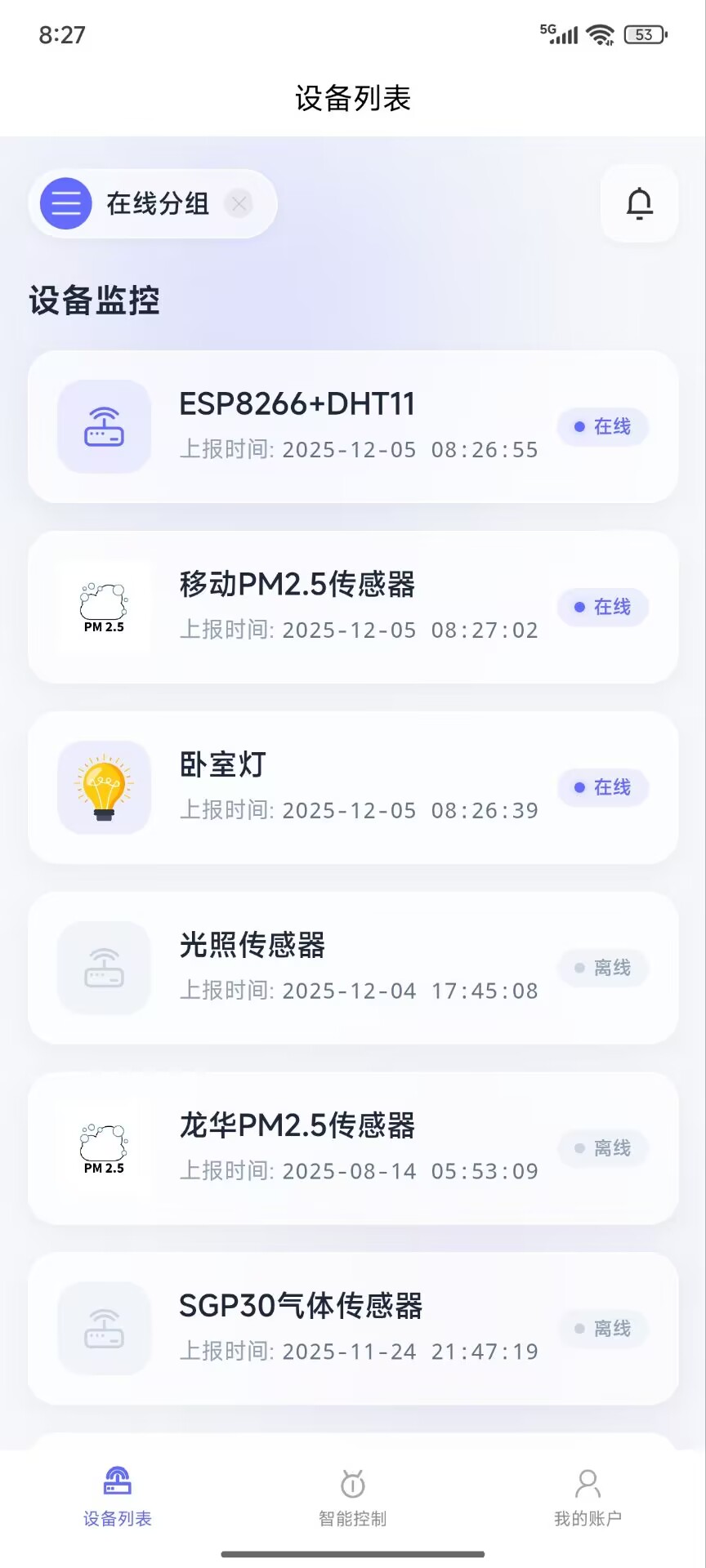Click the 光照传感器 device icon

pos(103,968)
